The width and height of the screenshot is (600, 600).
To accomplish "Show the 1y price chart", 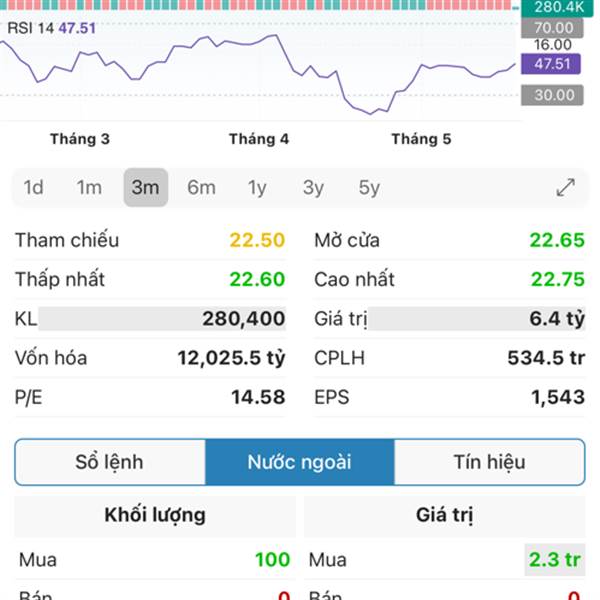I will coord(257,187).
